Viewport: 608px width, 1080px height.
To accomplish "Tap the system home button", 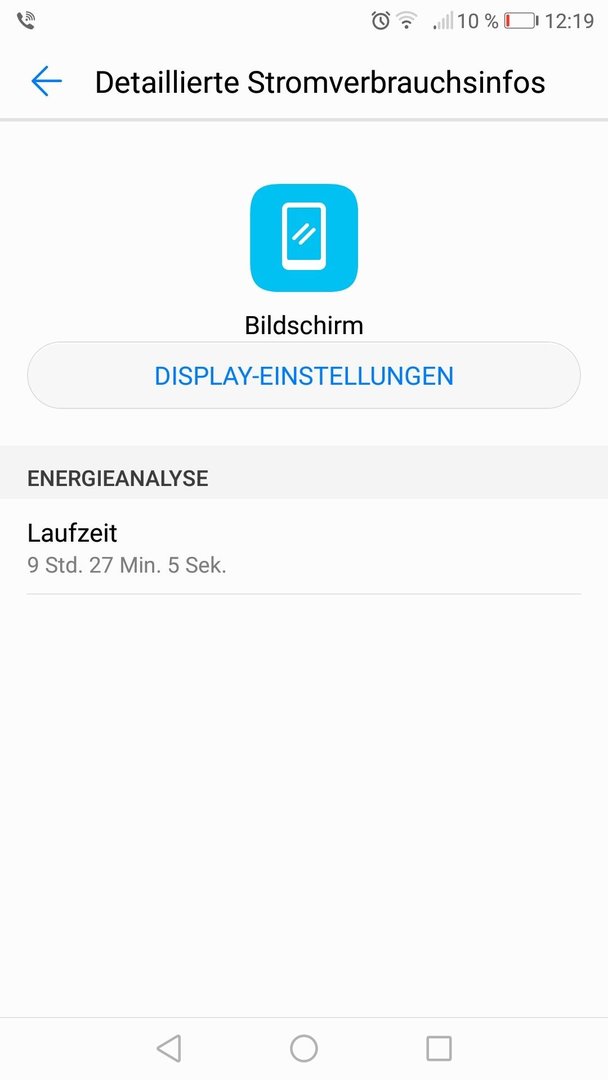I will point(304,1048).
